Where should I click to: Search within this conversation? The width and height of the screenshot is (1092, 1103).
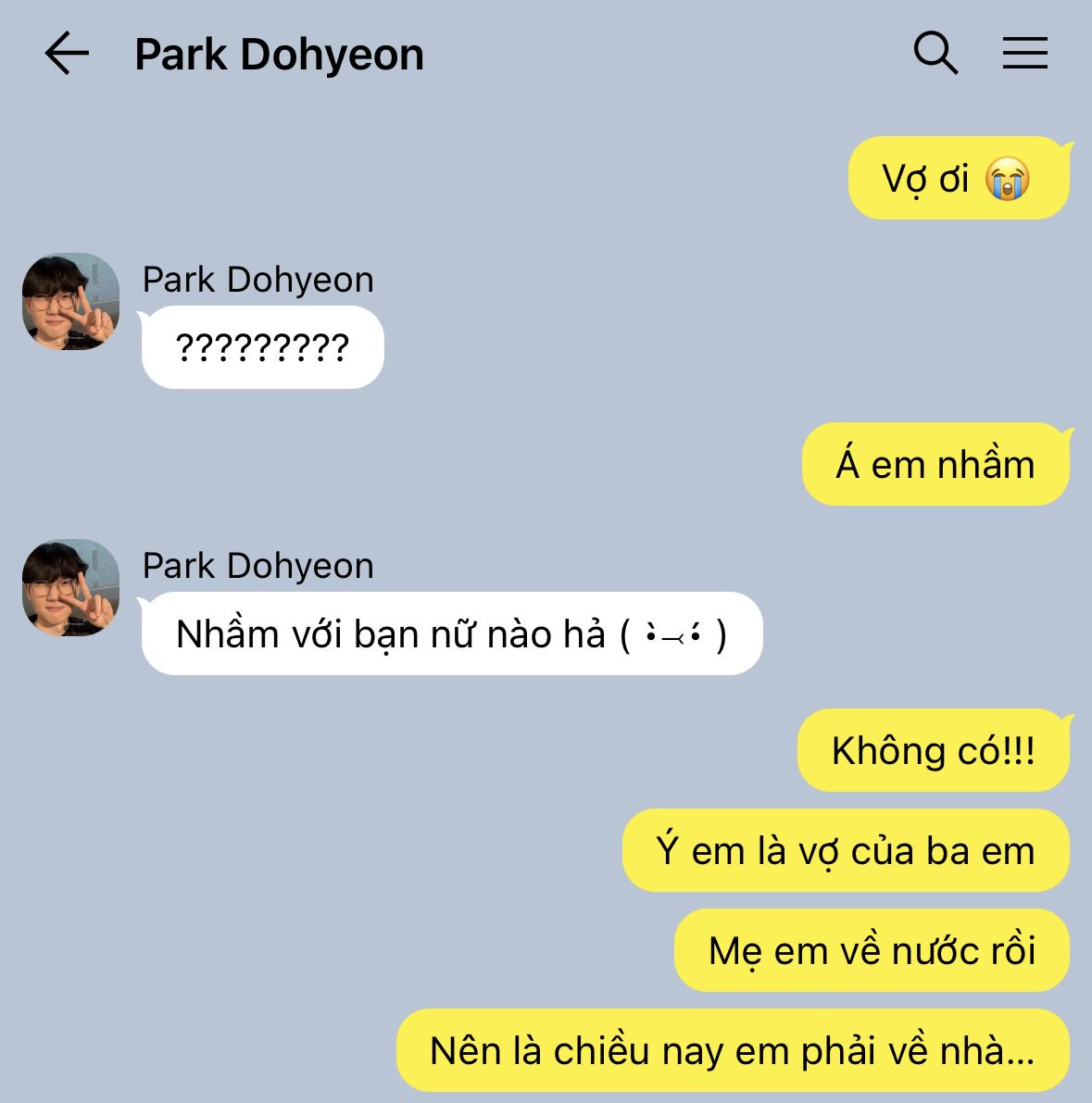(935, 53)
